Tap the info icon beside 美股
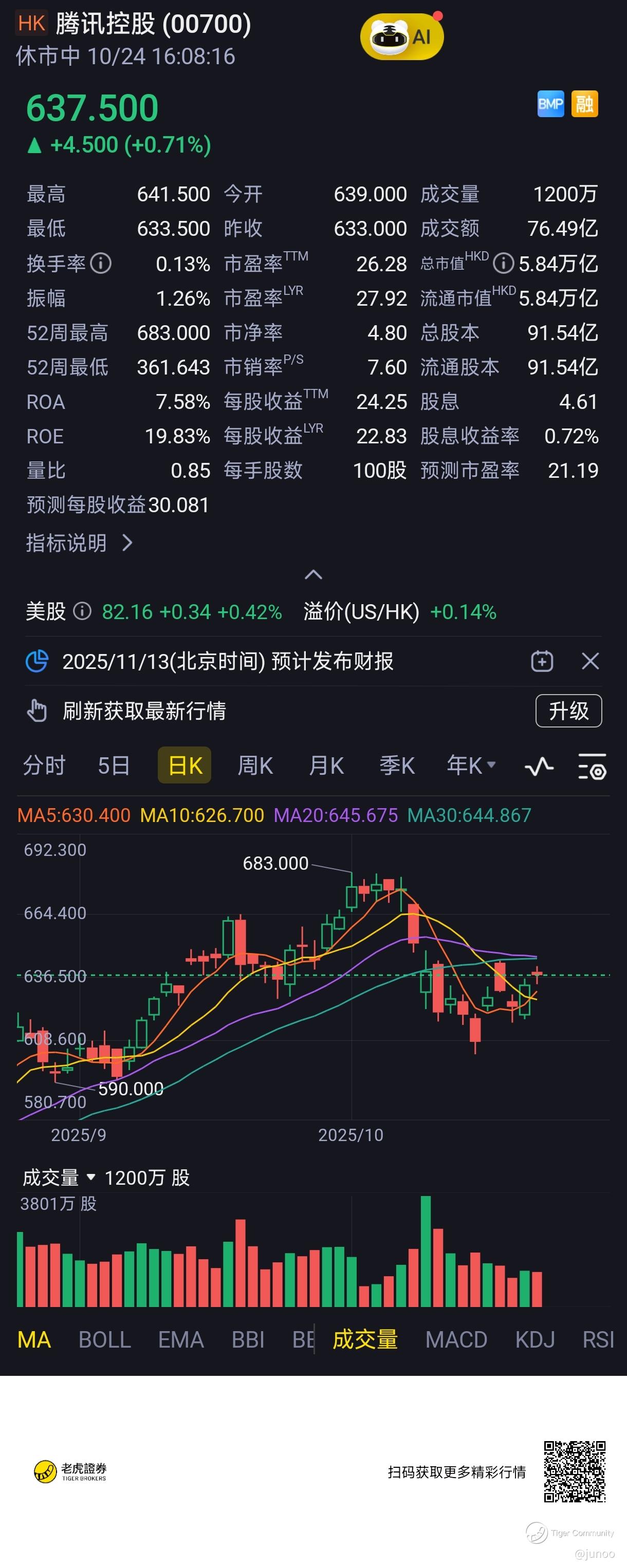The image size is (627, 1568). point(82,611)
